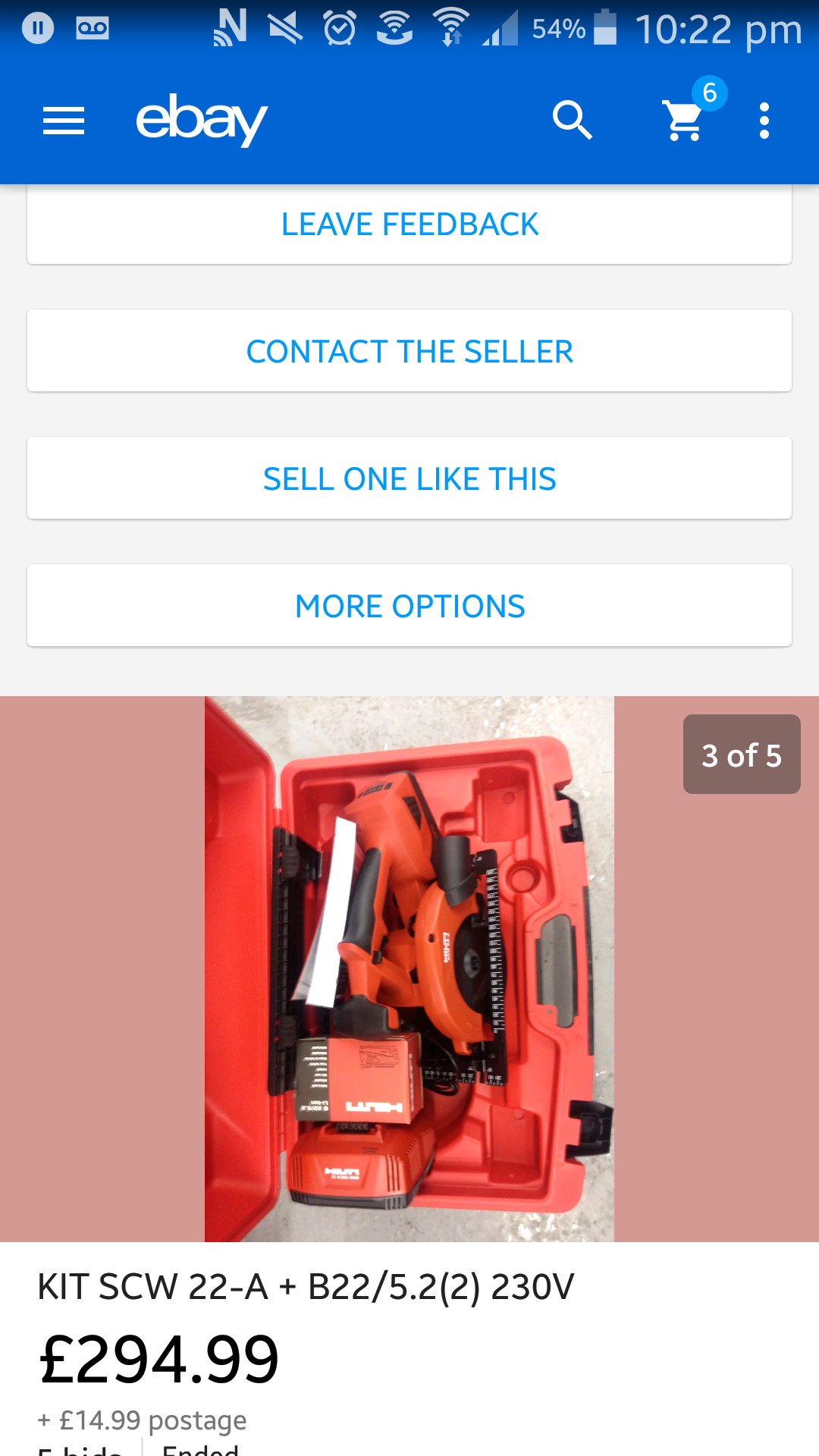The image size is (819, 1456).
Task: Select Sell One Like This
Action: [x=409, y=479]
